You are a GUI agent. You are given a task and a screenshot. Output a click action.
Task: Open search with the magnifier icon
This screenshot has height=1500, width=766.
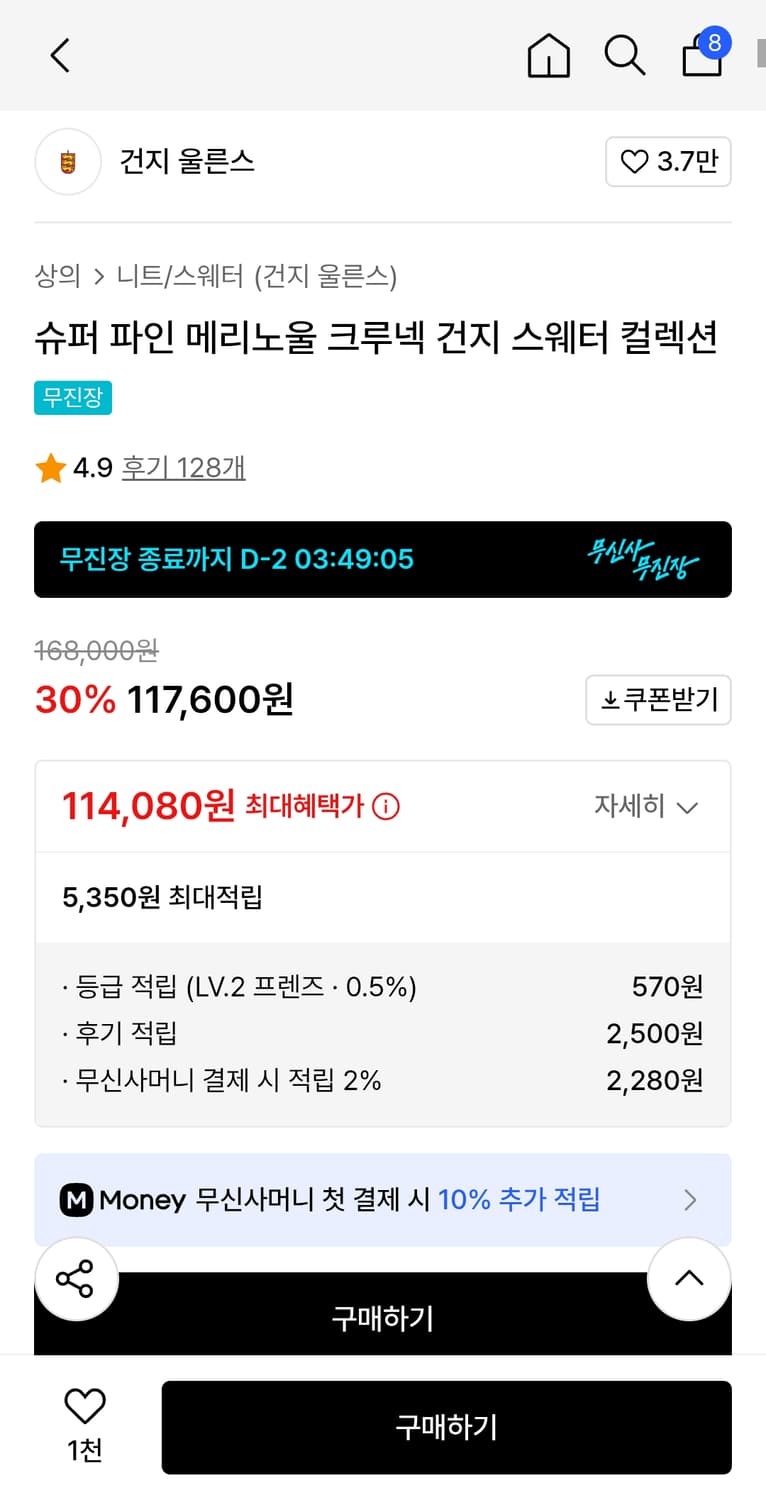(x=625, y=56)
